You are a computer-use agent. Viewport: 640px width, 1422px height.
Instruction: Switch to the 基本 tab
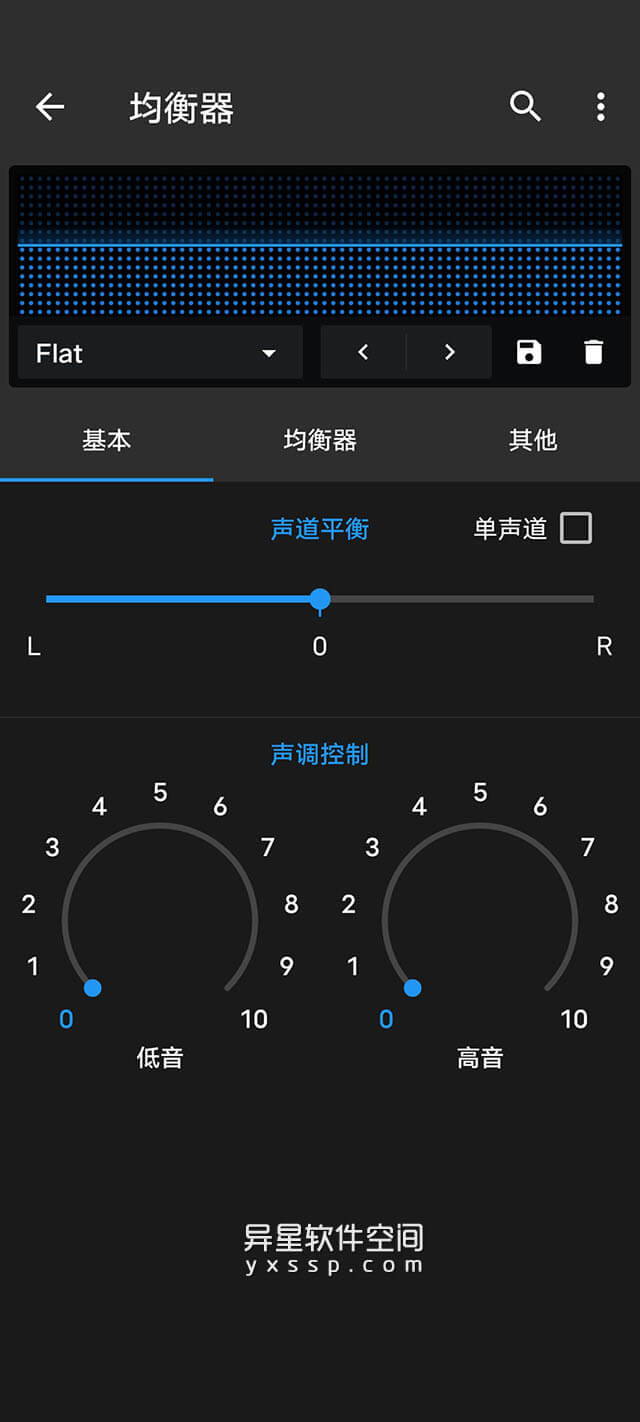click(106, 440)
